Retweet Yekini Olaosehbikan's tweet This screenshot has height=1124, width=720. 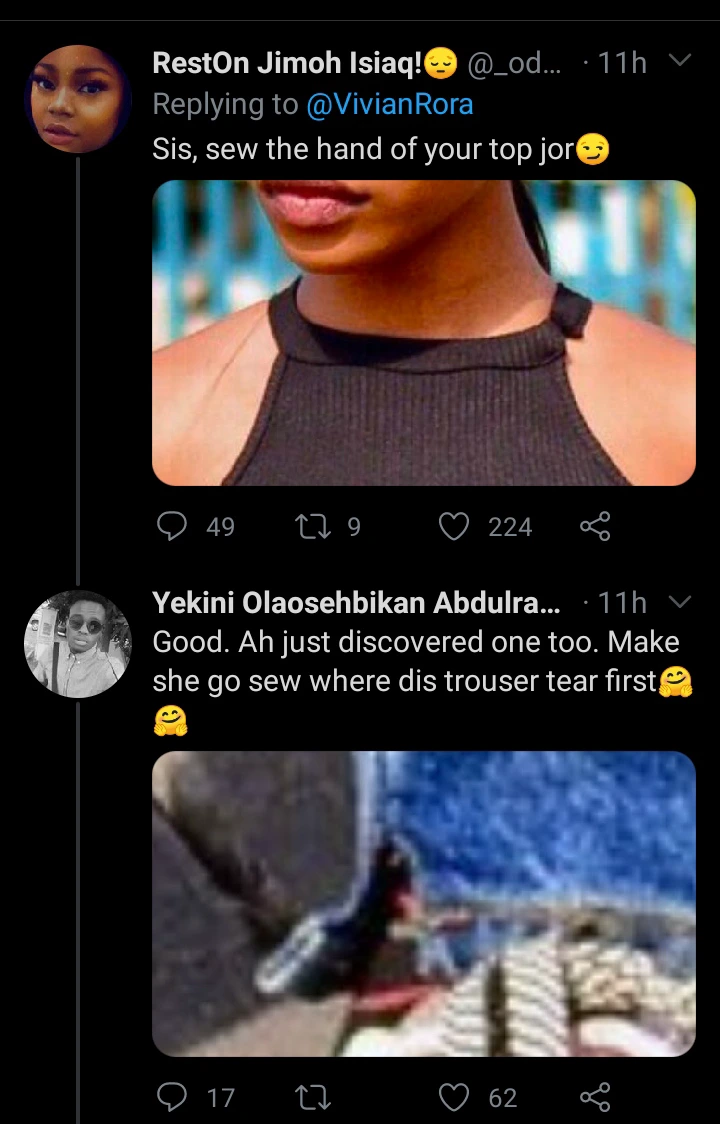coord(317,1097)
